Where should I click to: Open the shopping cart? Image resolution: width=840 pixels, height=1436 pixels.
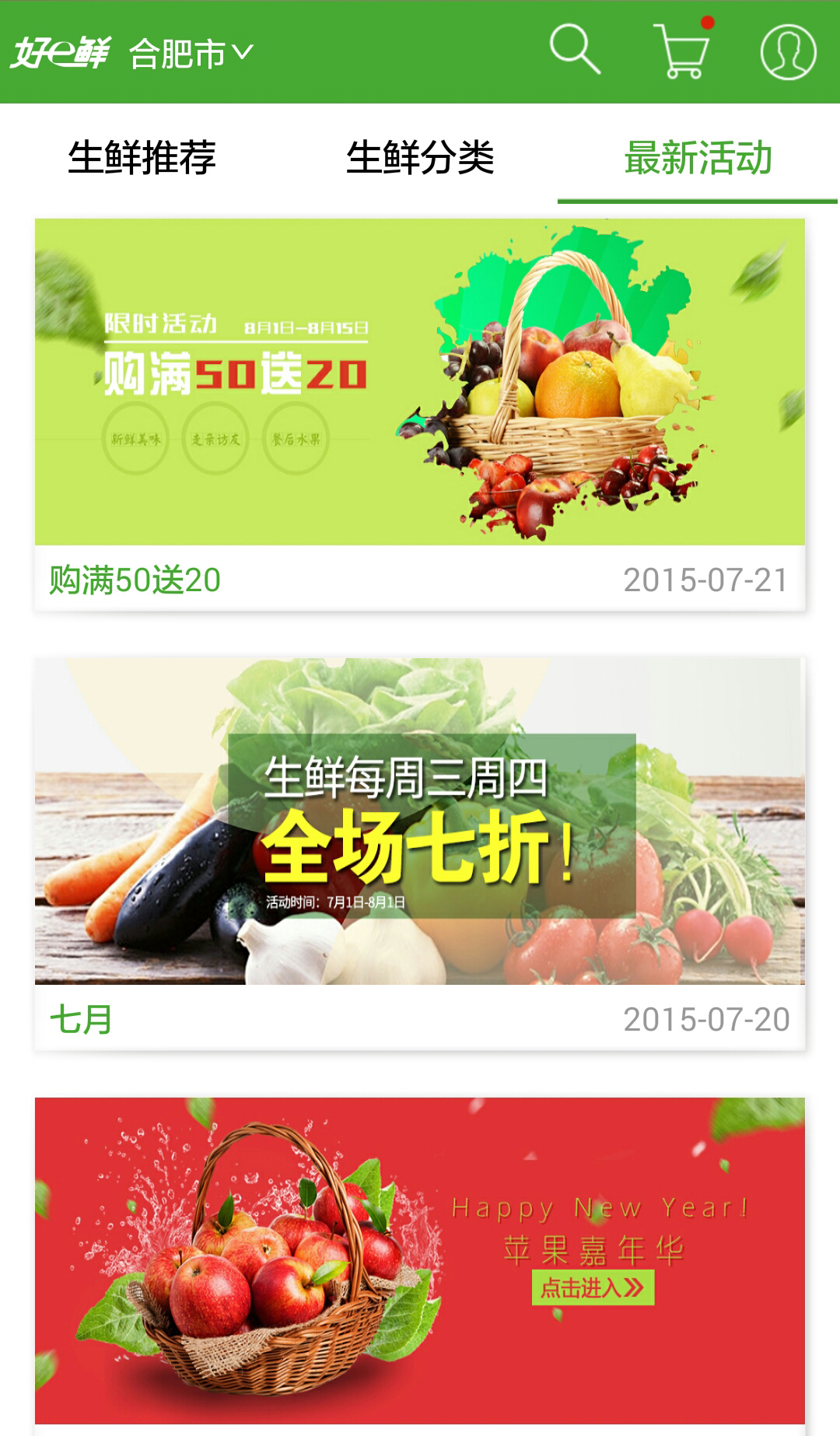pos(682,48)
